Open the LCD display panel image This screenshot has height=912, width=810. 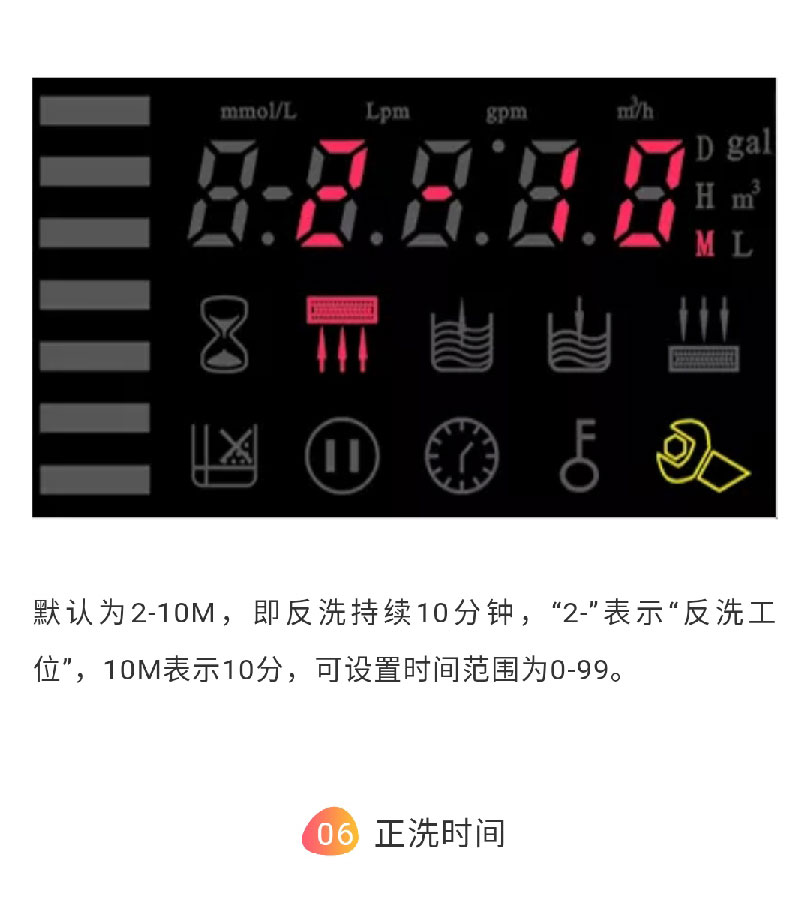pos(404,297)
